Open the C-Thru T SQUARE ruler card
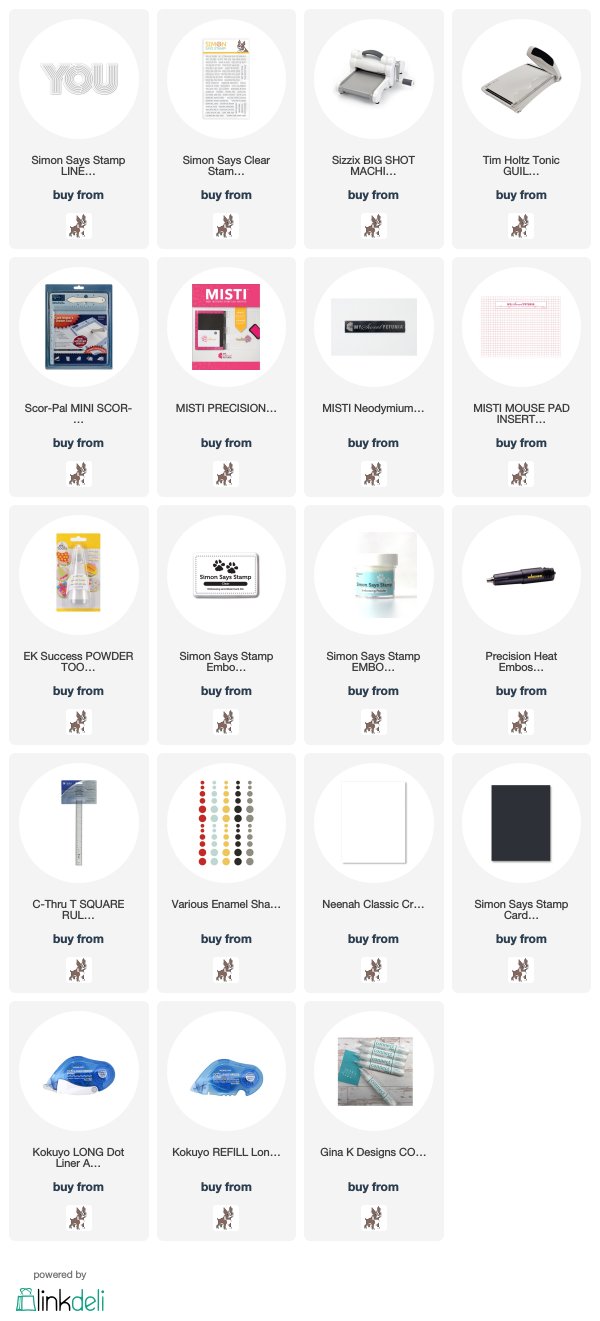600x1321 pixels. tap(79, 873)
